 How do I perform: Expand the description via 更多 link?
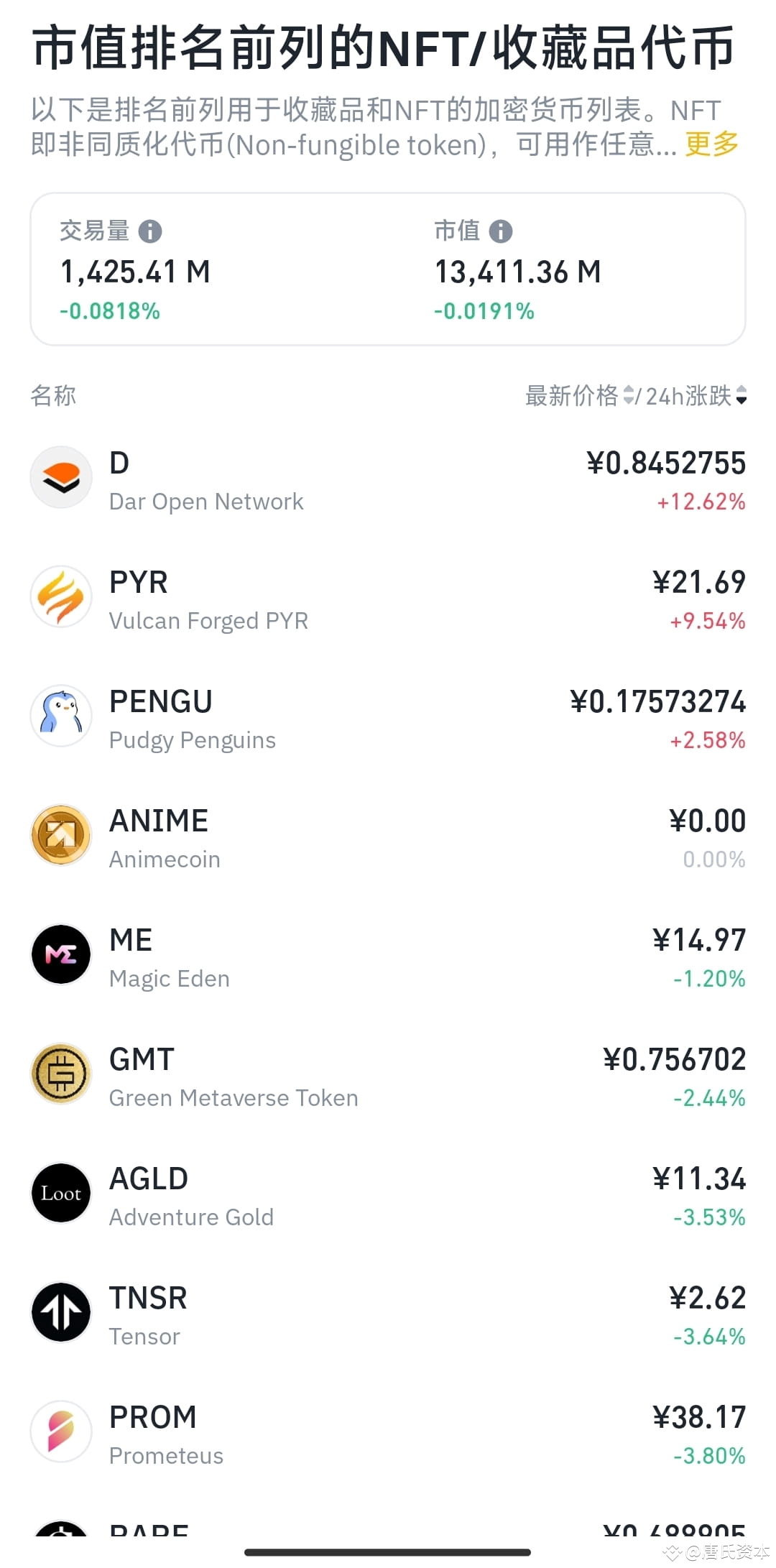pyautogui.click(x=711, y=144)
